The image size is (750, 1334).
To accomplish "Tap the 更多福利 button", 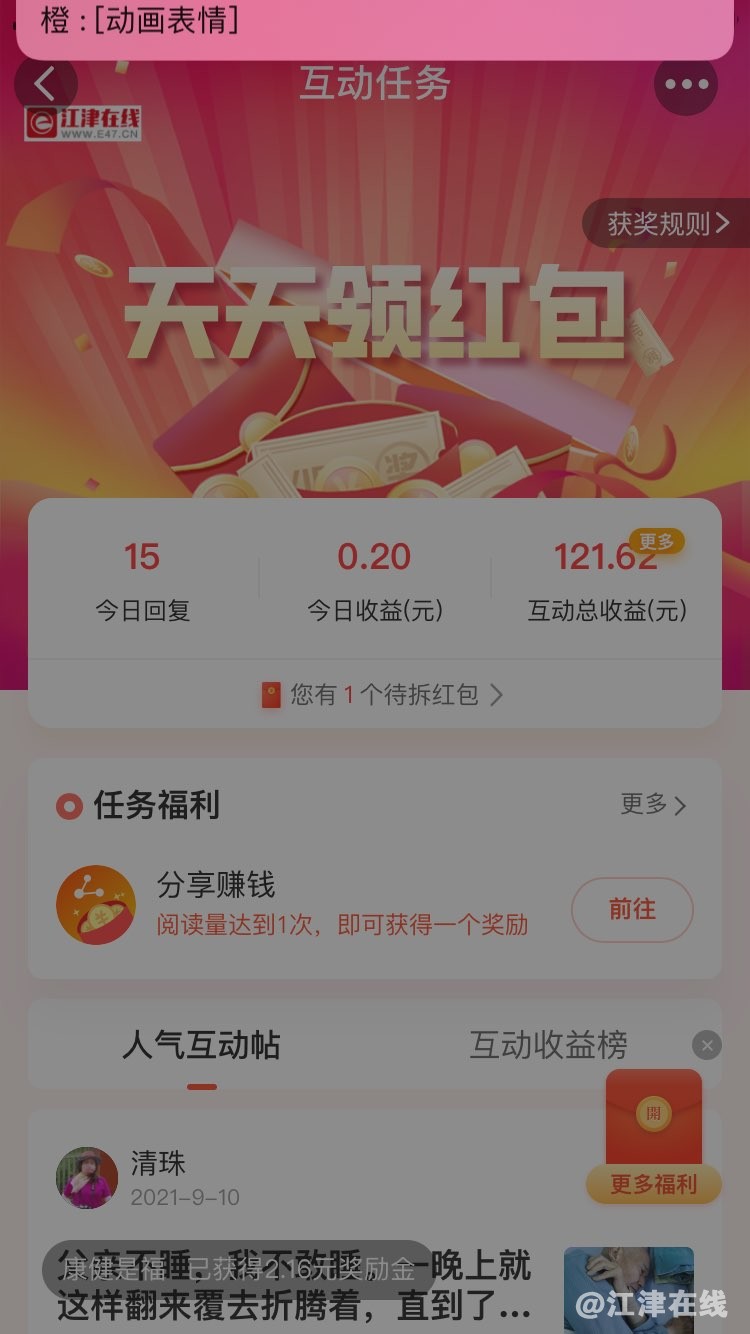I will coord(653,1185).
